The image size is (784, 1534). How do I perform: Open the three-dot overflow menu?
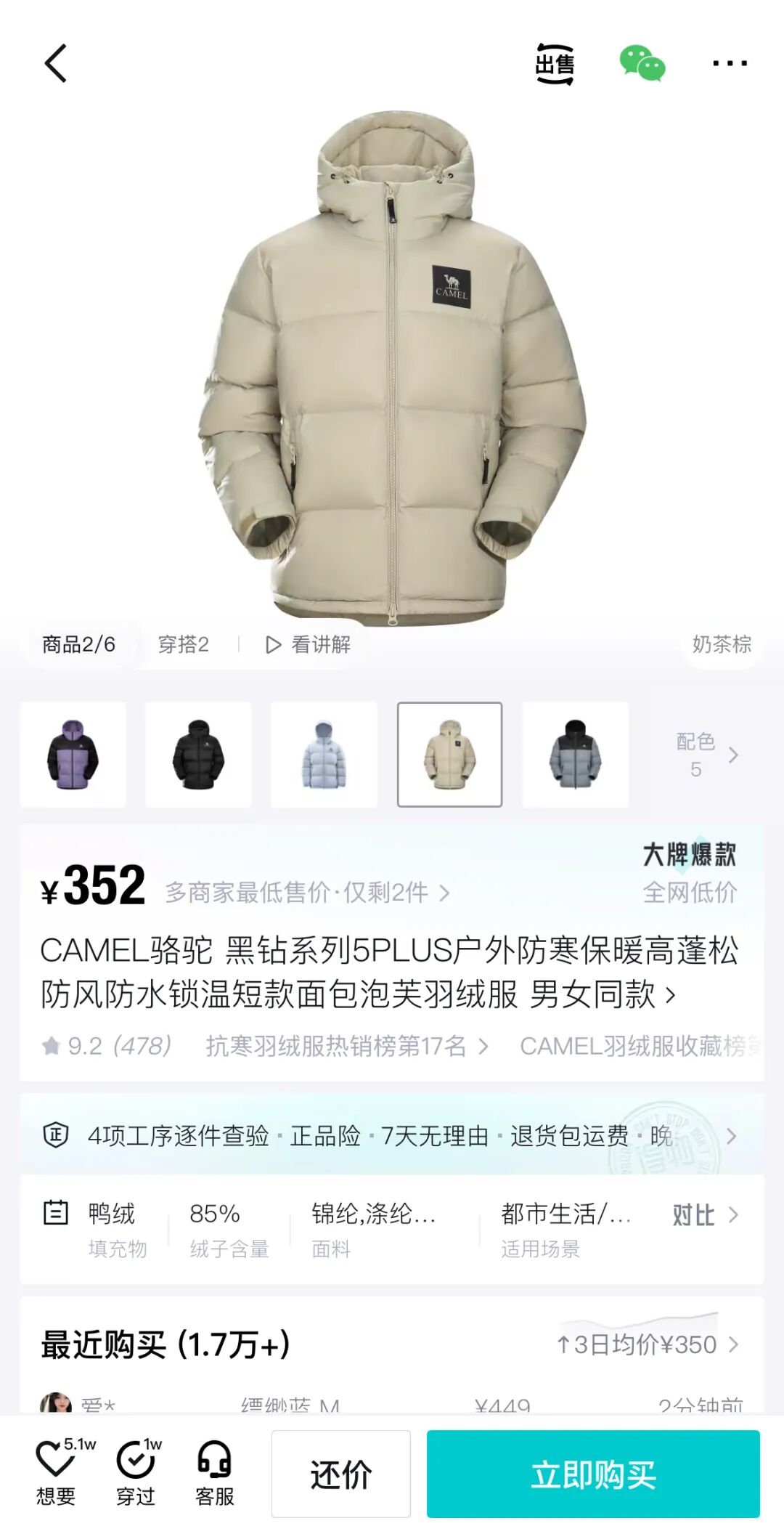coord(729,64)
